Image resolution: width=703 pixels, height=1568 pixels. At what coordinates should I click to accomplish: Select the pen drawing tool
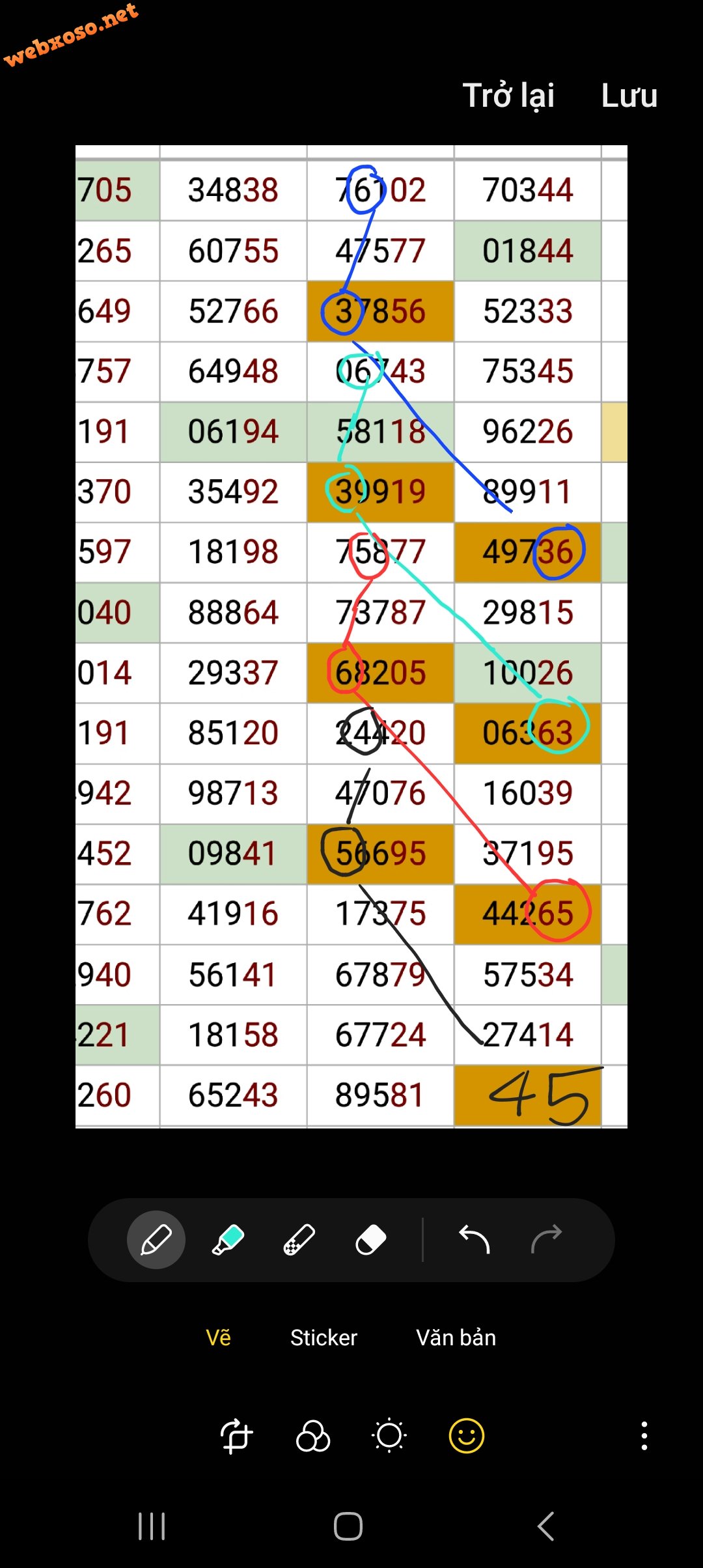coord(156,1240)
